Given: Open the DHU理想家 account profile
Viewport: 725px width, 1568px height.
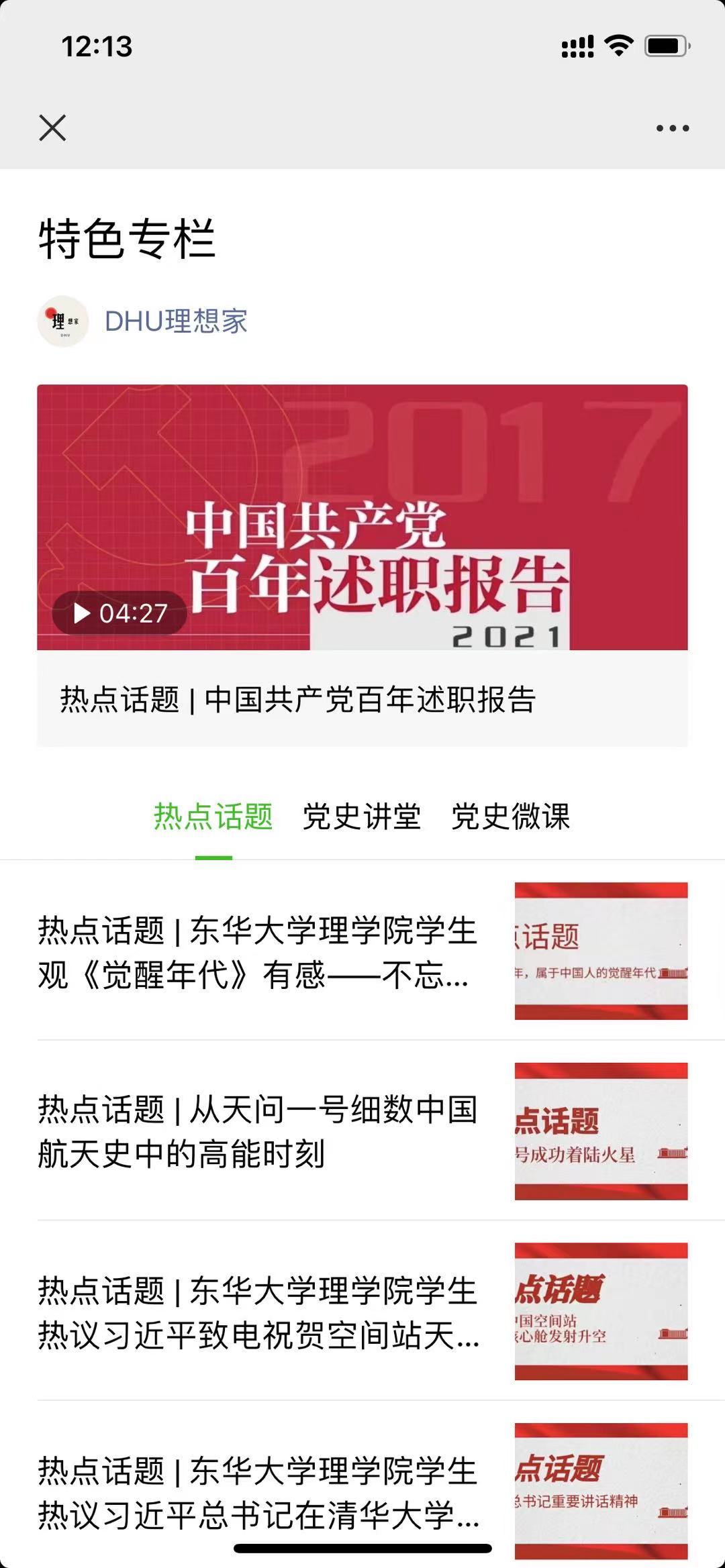Looking at the screenshot, I should click(175, 321).
